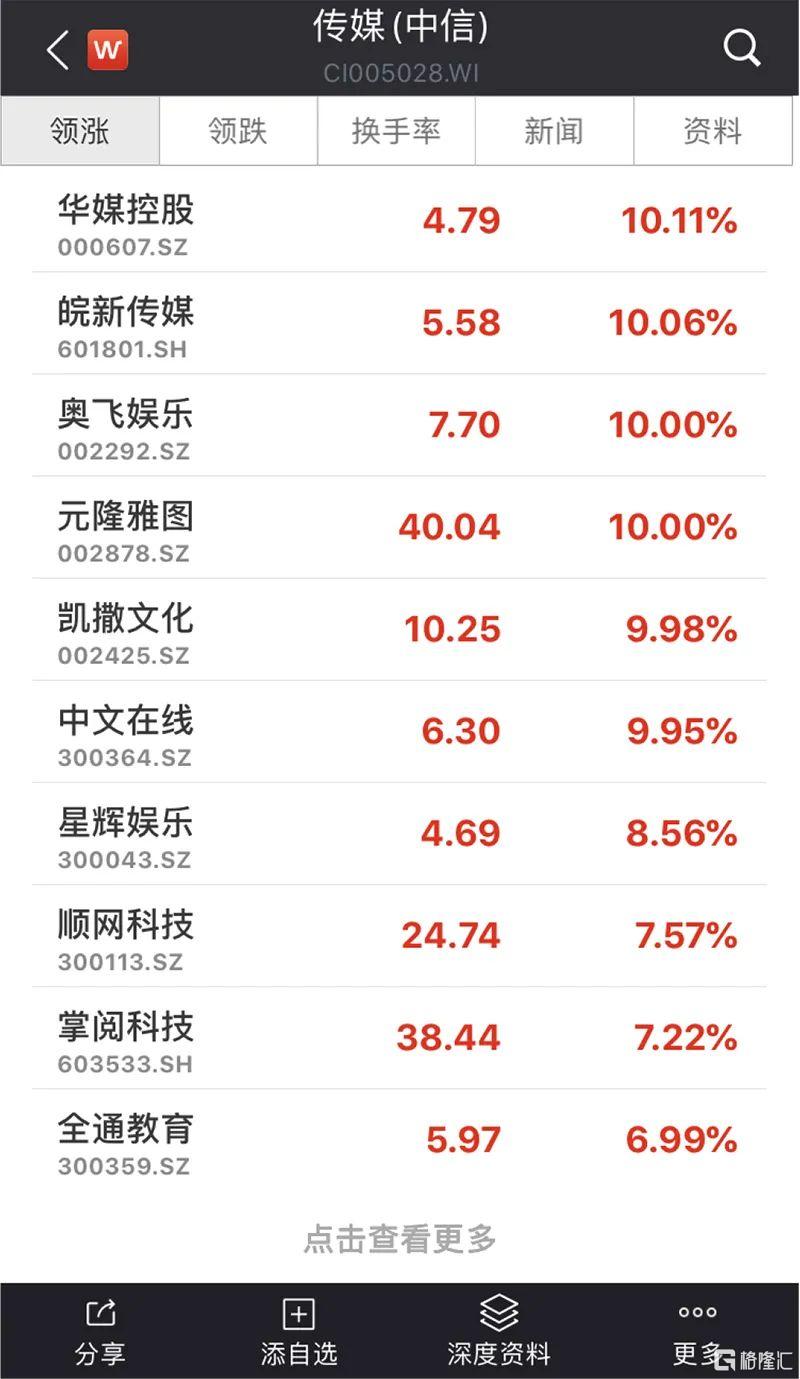
Task: Open stock 皖新传媒 601801.SH
Action: 399,324
